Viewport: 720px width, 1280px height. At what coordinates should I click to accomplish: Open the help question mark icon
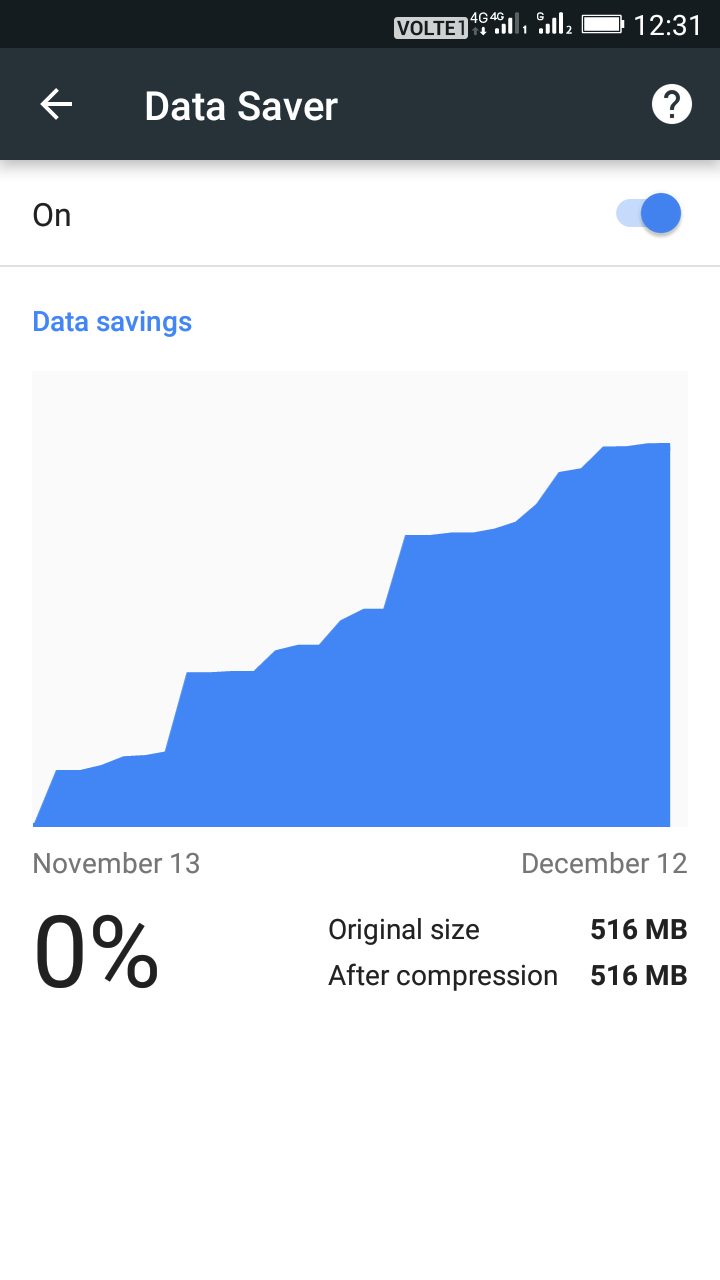[x=671, y=104]
